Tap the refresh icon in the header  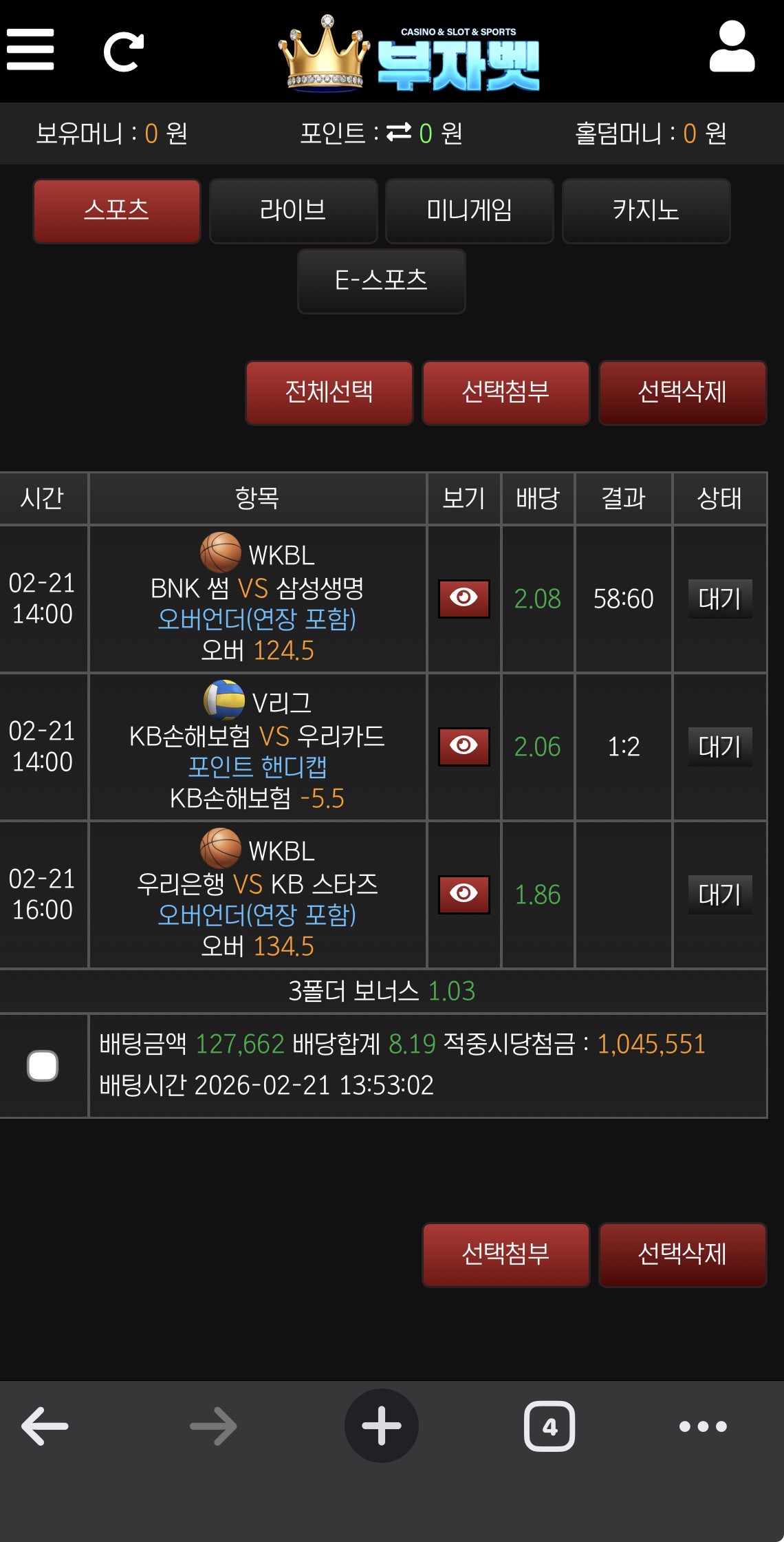coord(124,52)
